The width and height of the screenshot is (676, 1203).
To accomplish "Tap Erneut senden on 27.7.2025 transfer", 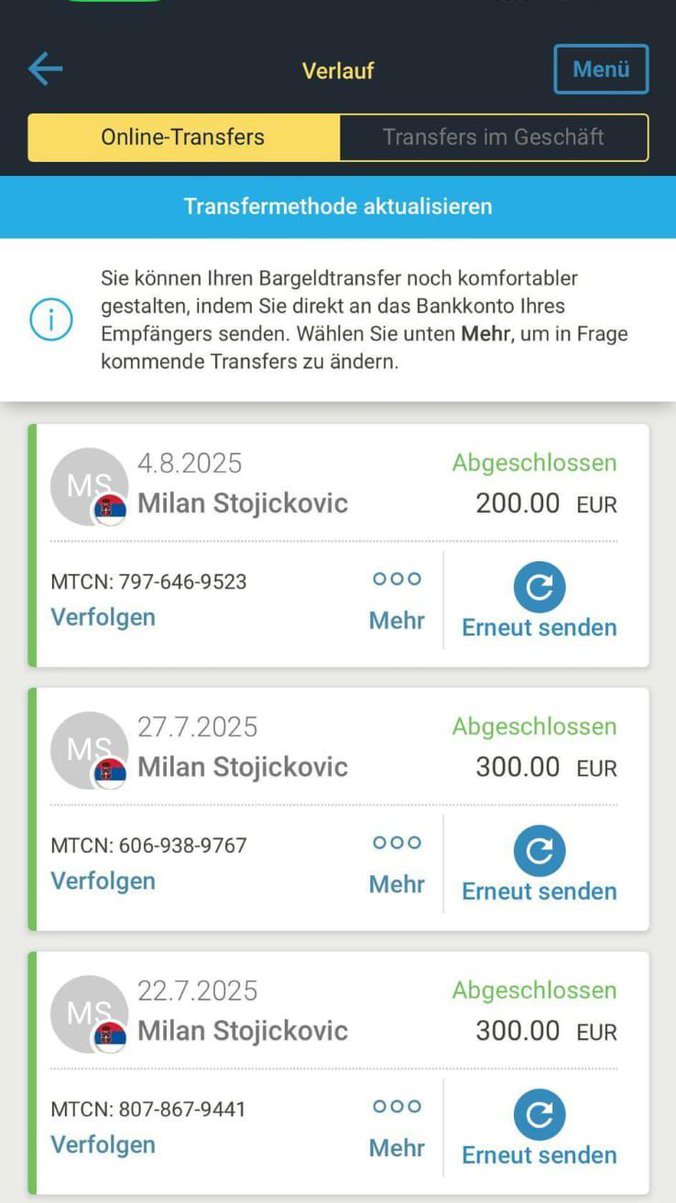I will [x=539, y=866].
